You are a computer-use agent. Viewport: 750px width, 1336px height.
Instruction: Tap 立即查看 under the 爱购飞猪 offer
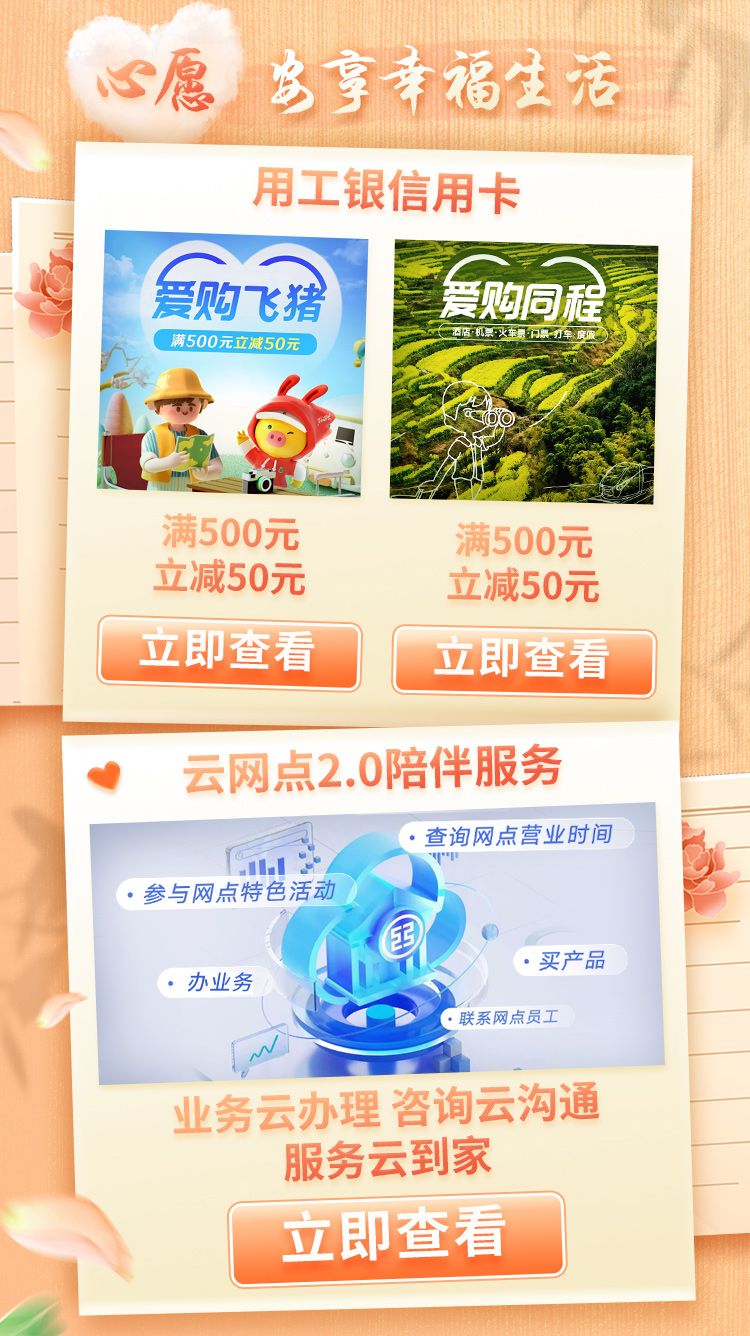click(229, 654)
